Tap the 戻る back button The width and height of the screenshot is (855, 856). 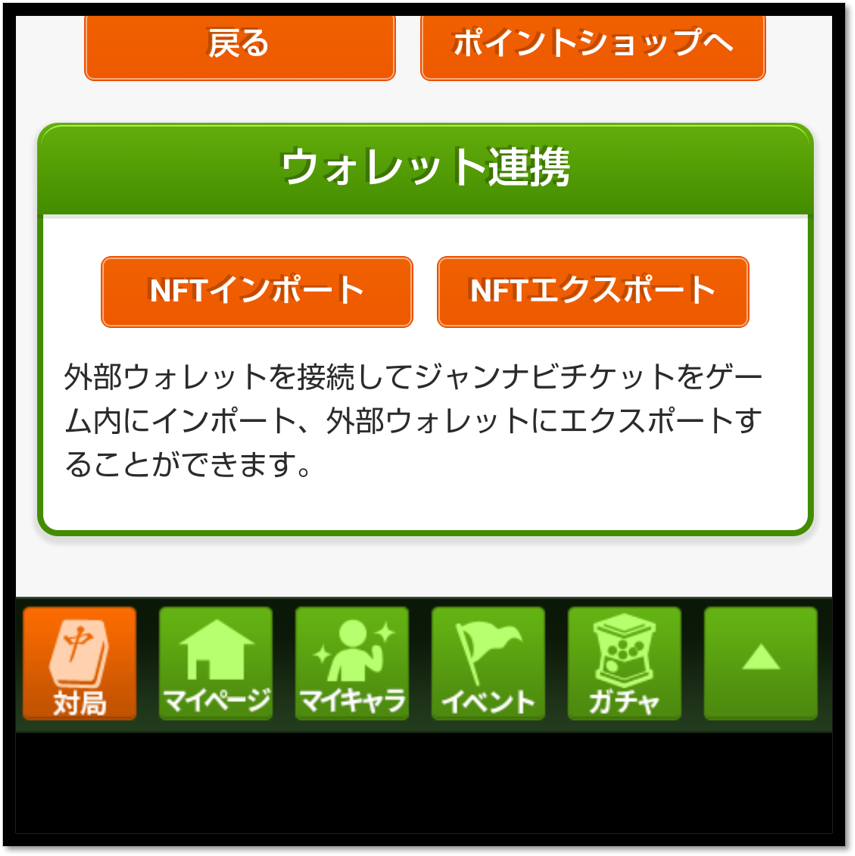240,46
